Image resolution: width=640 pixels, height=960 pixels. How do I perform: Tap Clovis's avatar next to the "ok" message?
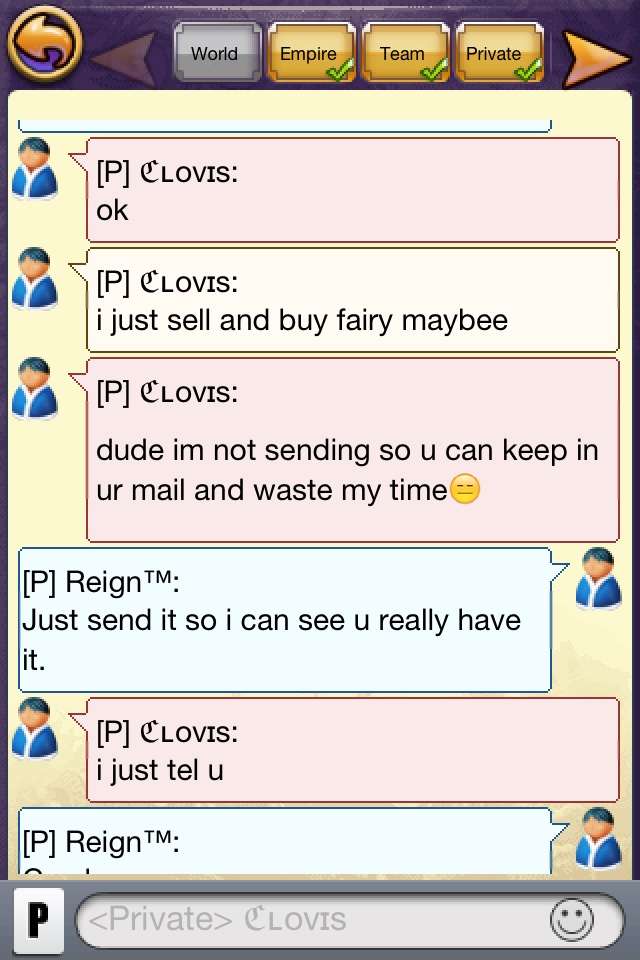pyautogui.click(x=35, y=169)
